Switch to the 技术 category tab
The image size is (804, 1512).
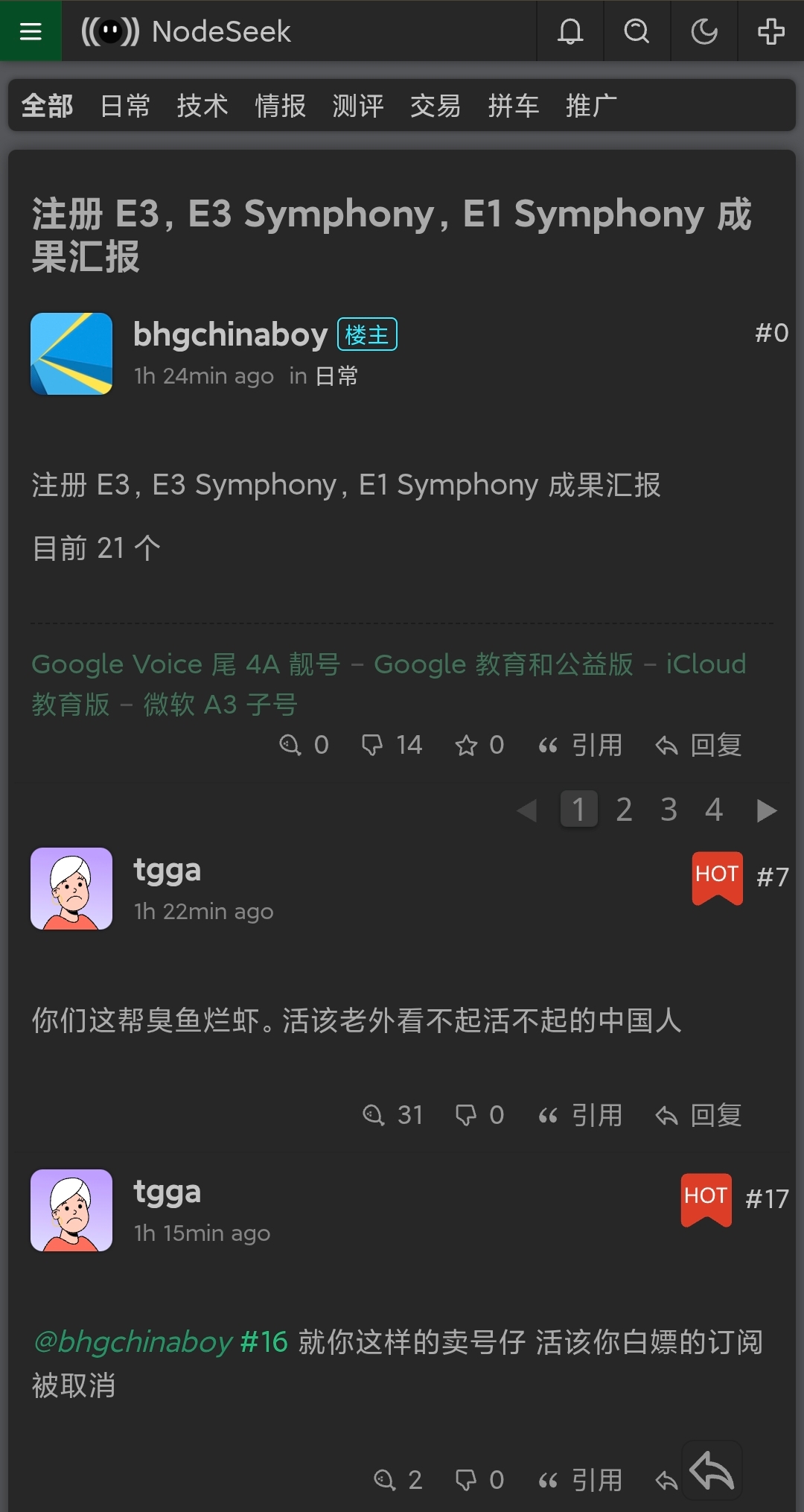point(202,106)
